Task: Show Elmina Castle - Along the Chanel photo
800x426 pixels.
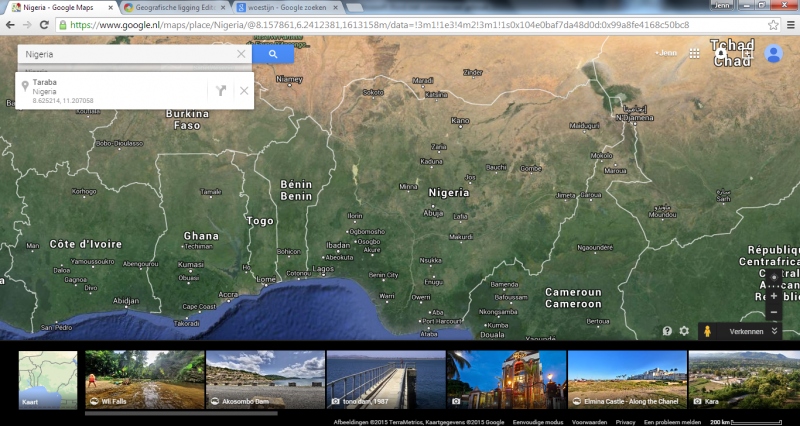Action: pyautogui.click(x=627, y=380)
